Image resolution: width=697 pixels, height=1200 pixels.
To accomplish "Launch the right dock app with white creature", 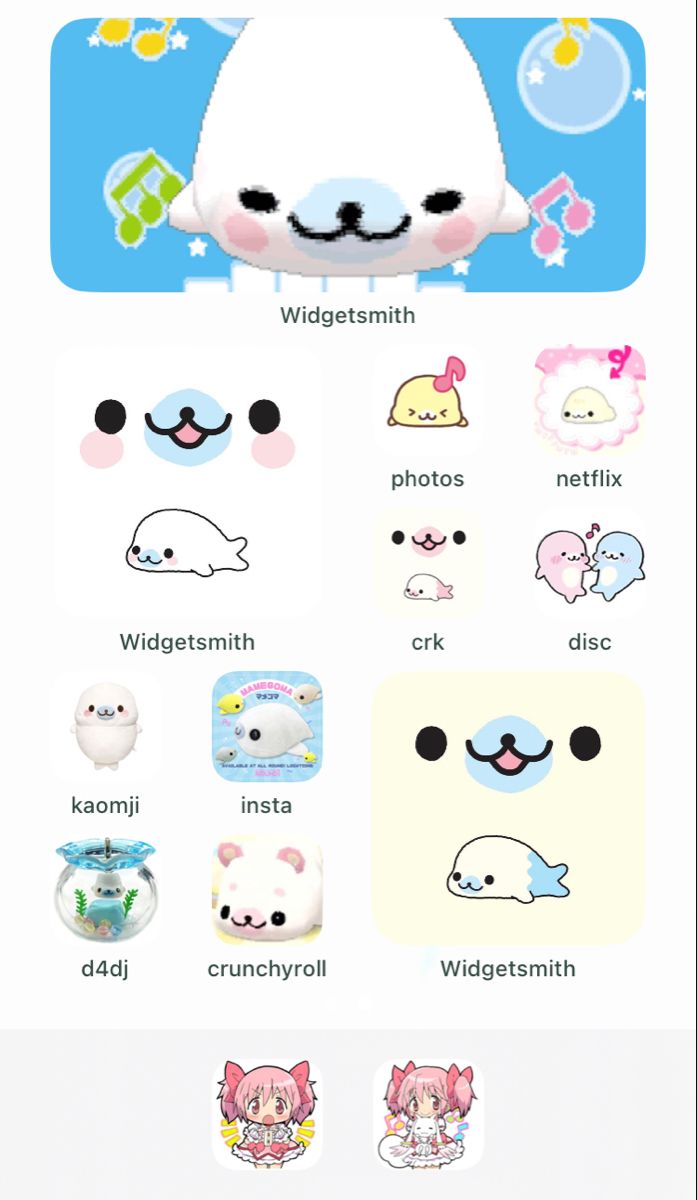I will point(428,1114).
